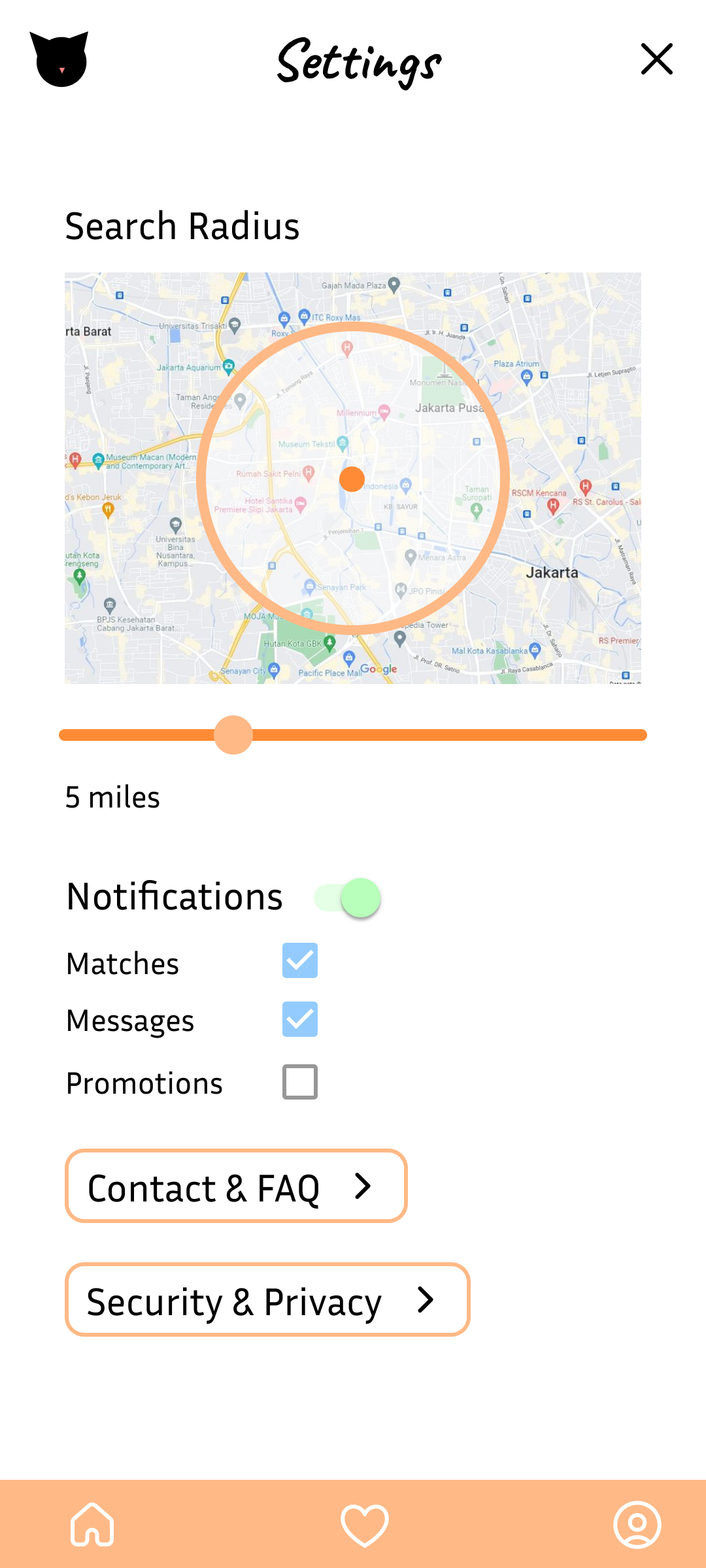Enable the Promotions notifications checkbox
This screenshot has width=706, height=1568.
click(300, 1082)
